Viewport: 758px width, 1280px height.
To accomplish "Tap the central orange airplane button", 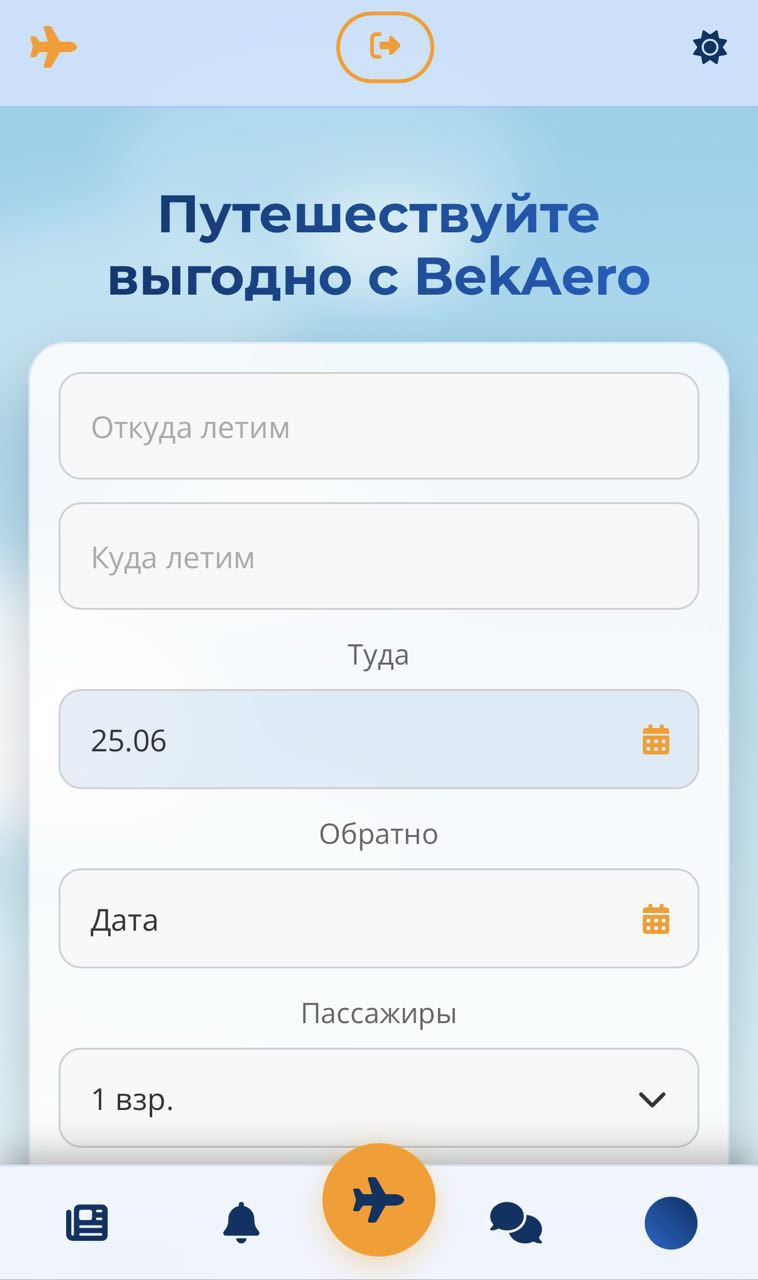I will coord(379,1199).
